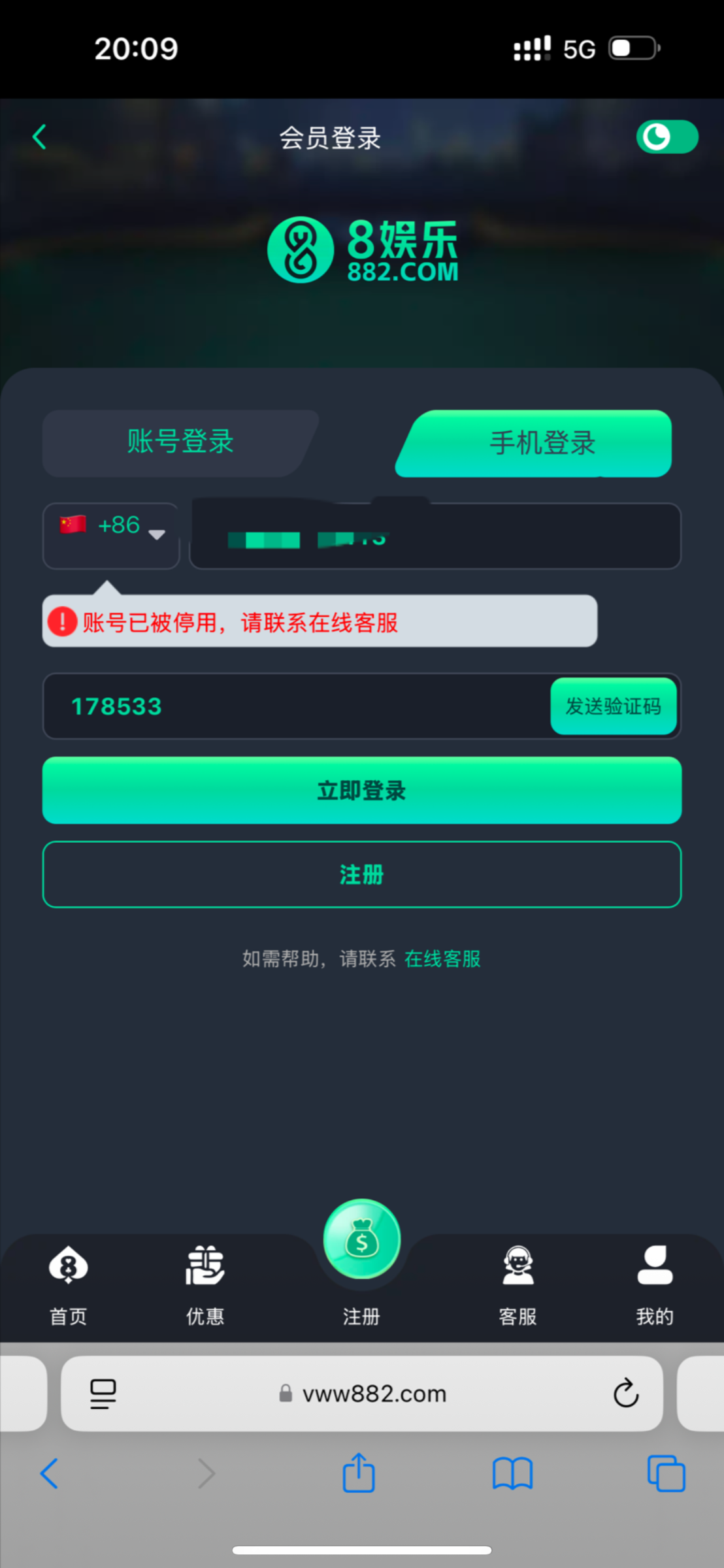Edit the verification code field 178533
Screen dimensions: 724x1568
pyautogui.click(x=294, y=706)
